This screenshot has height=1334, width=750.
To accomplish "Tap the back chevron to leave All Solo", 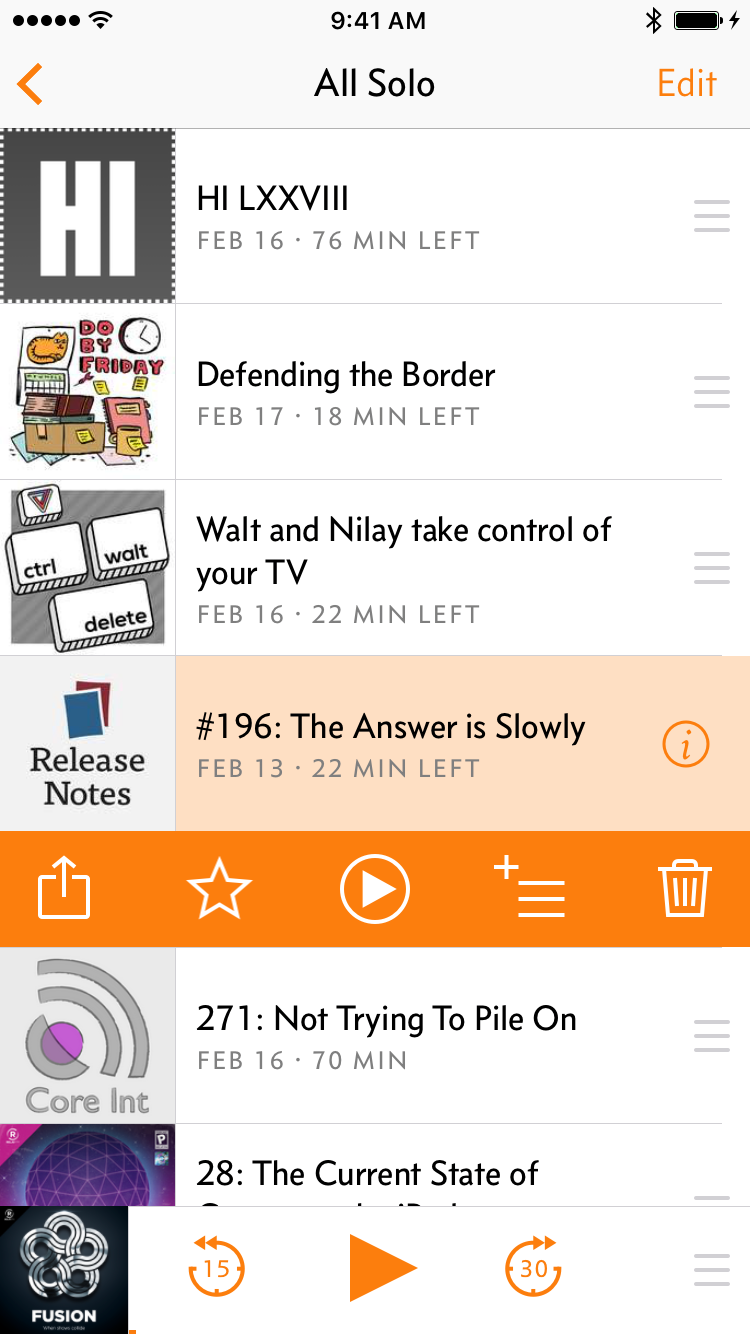I will pyautogui.click(x=29, y=83).
